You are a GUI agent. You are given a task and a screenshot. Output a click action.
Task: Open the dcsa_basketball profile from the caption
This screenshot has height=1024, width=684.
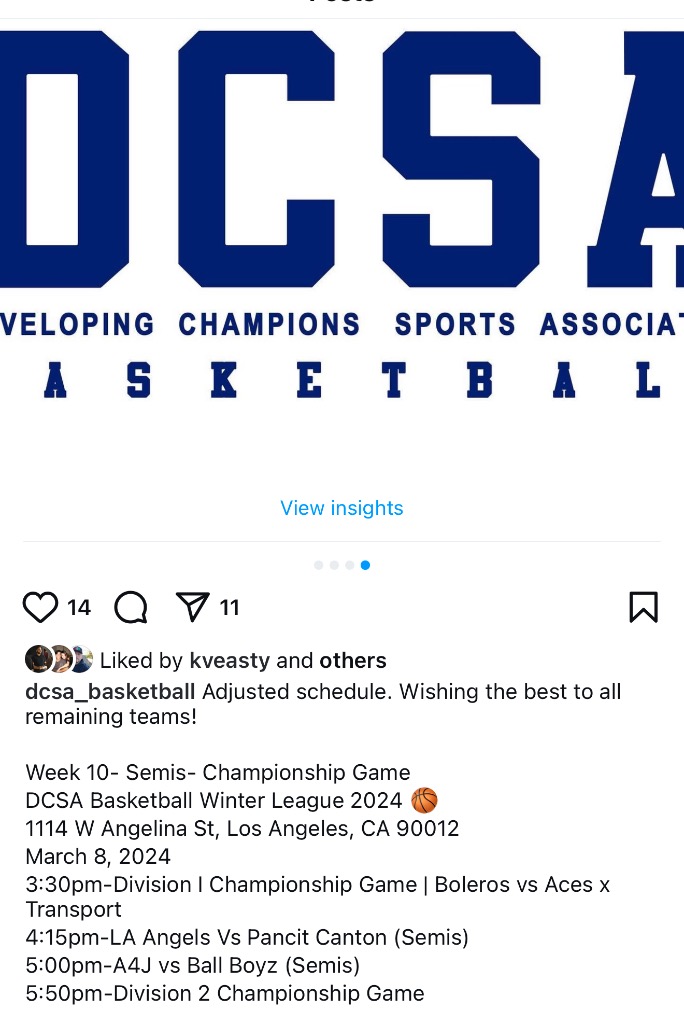[110, 692]
